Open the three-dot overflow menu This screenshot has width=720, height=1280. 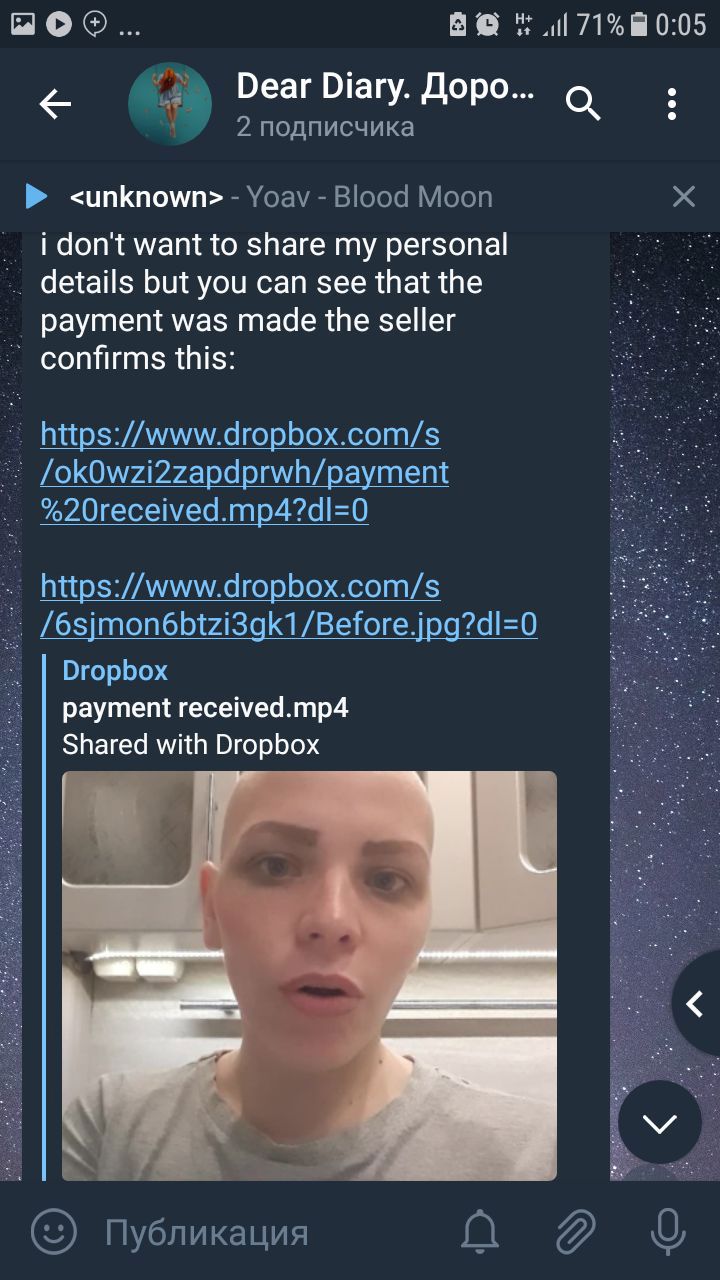pos(672,104)
